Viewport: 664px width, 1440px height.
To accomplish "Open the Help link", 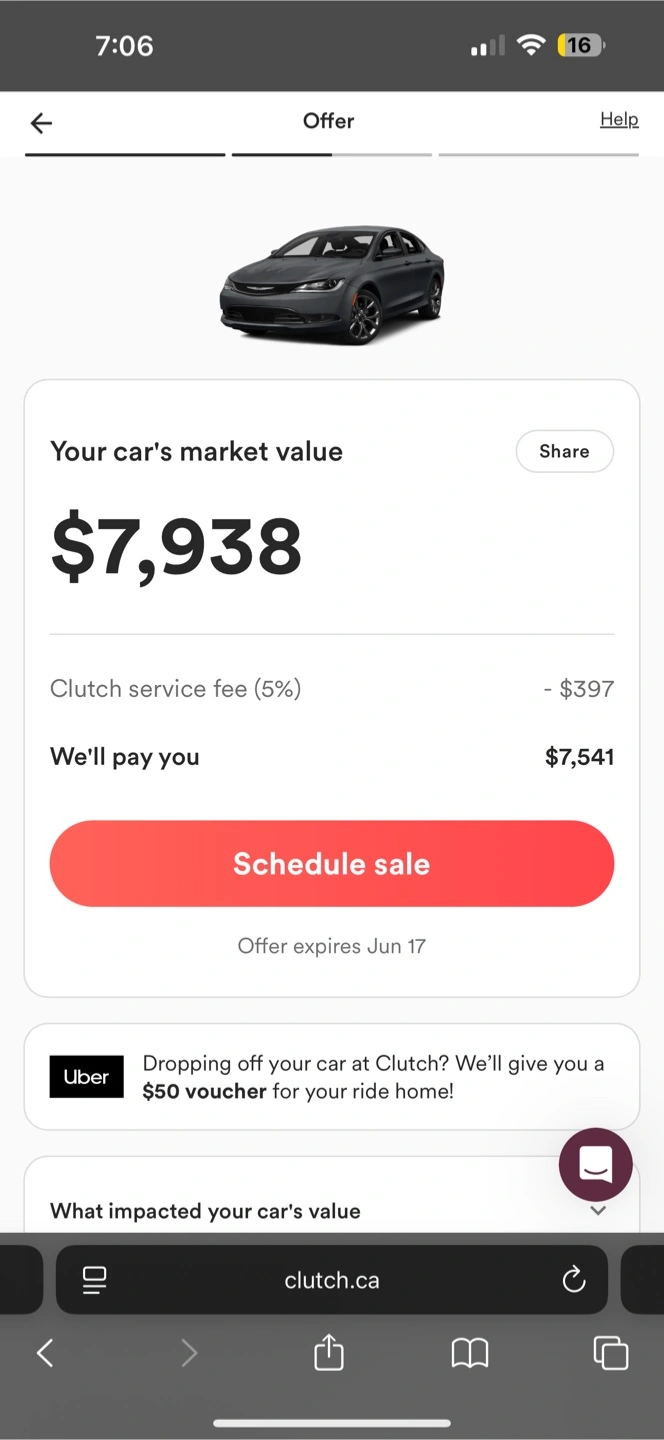I will [619, 119].
